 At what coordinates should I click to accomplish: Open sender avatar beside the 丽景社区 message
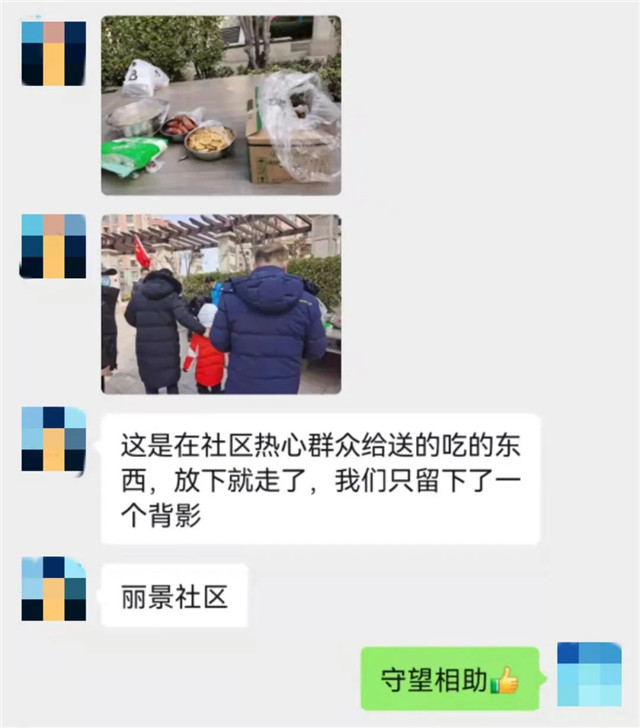[54, 589]
